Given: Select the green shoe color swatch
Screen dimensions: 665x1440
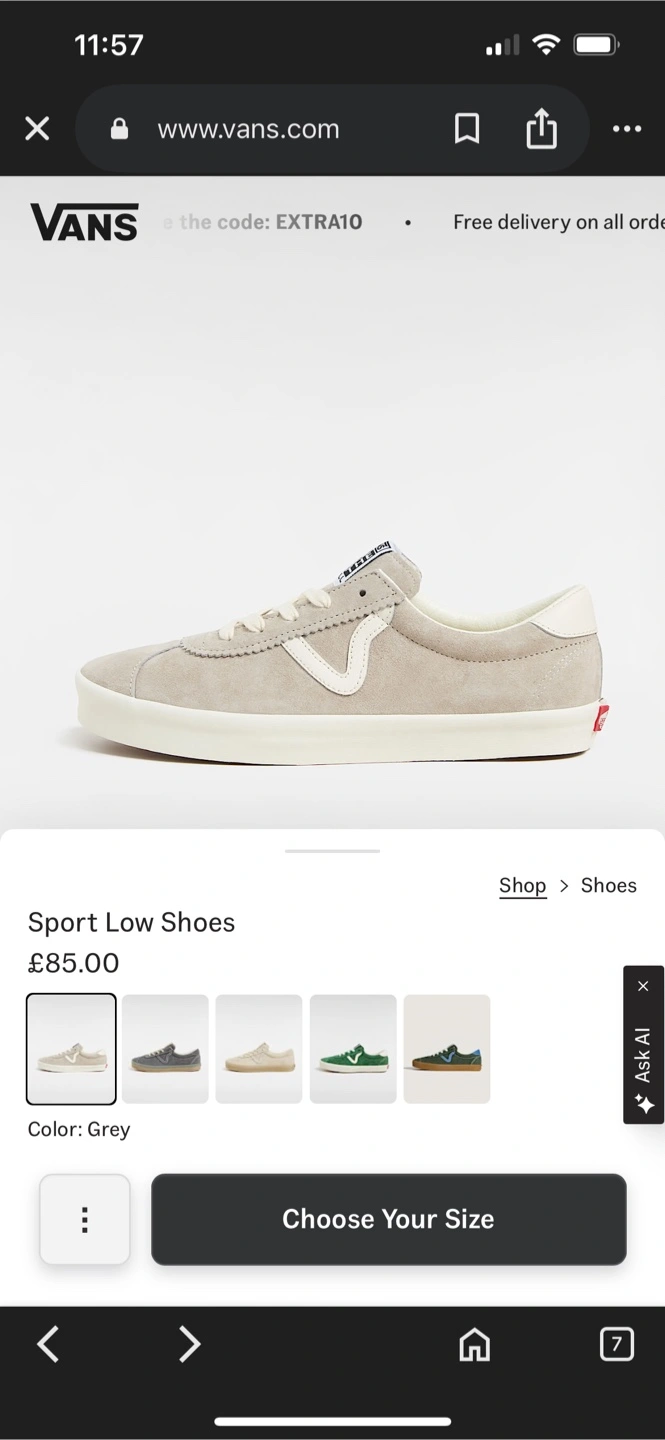Looking at the screenshot, I should click(353, 1049).
